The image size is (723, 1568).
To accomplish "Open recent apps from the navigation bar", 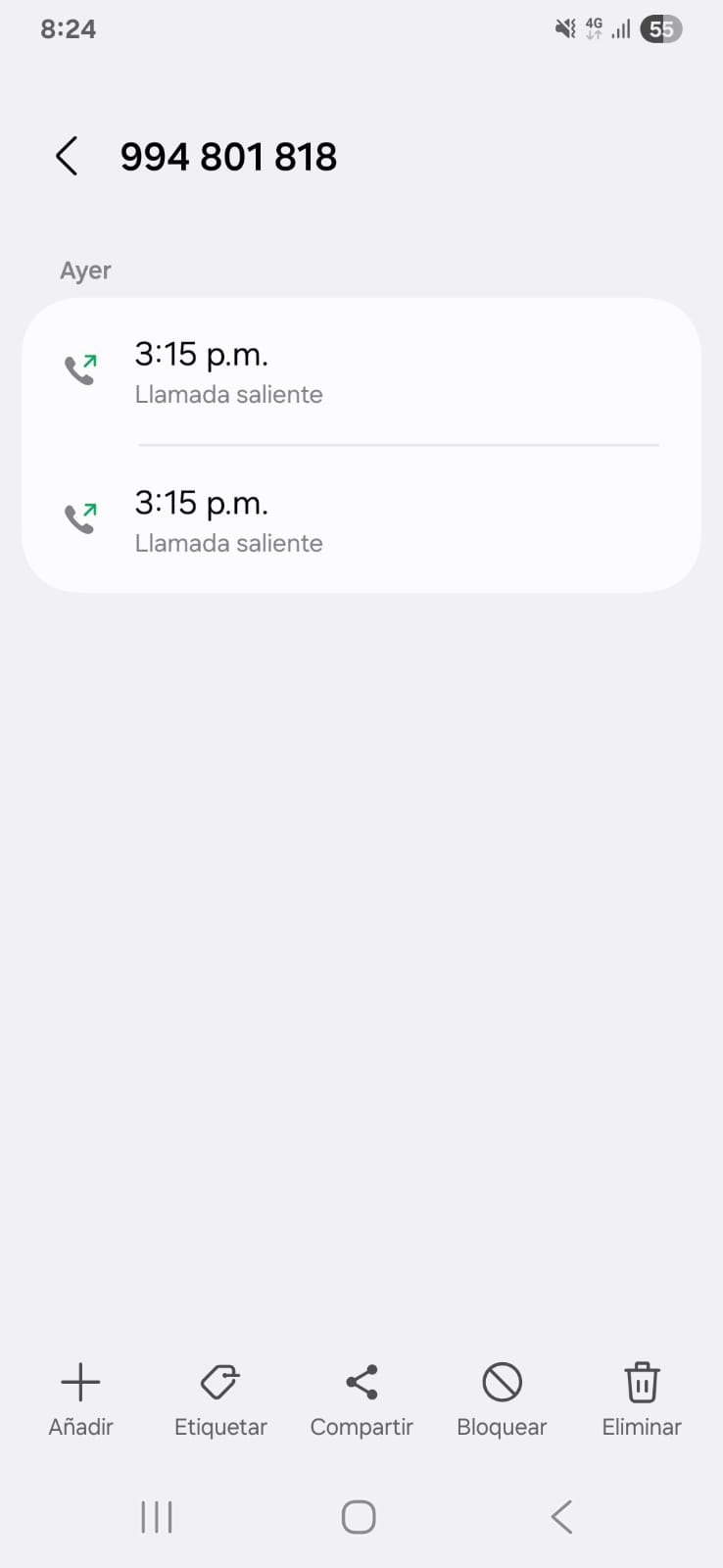I will [157, 1517].
